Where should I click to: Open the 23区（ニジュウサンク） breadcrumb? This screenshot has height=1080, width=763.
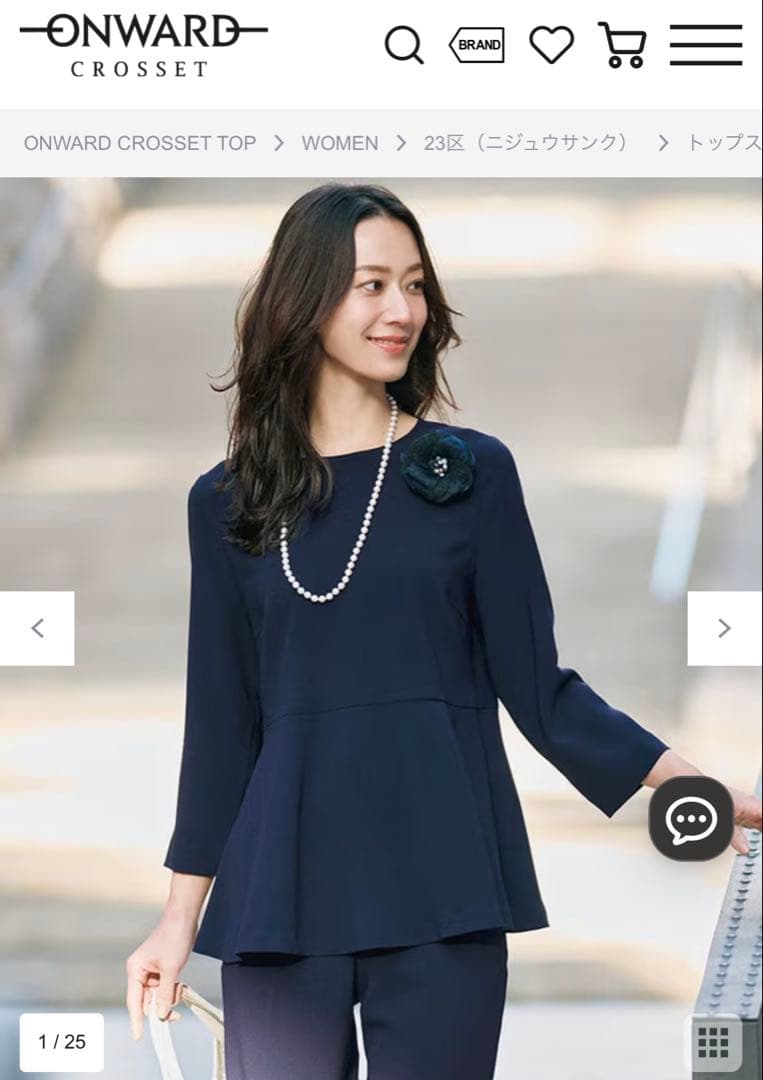tap(526, 143)
